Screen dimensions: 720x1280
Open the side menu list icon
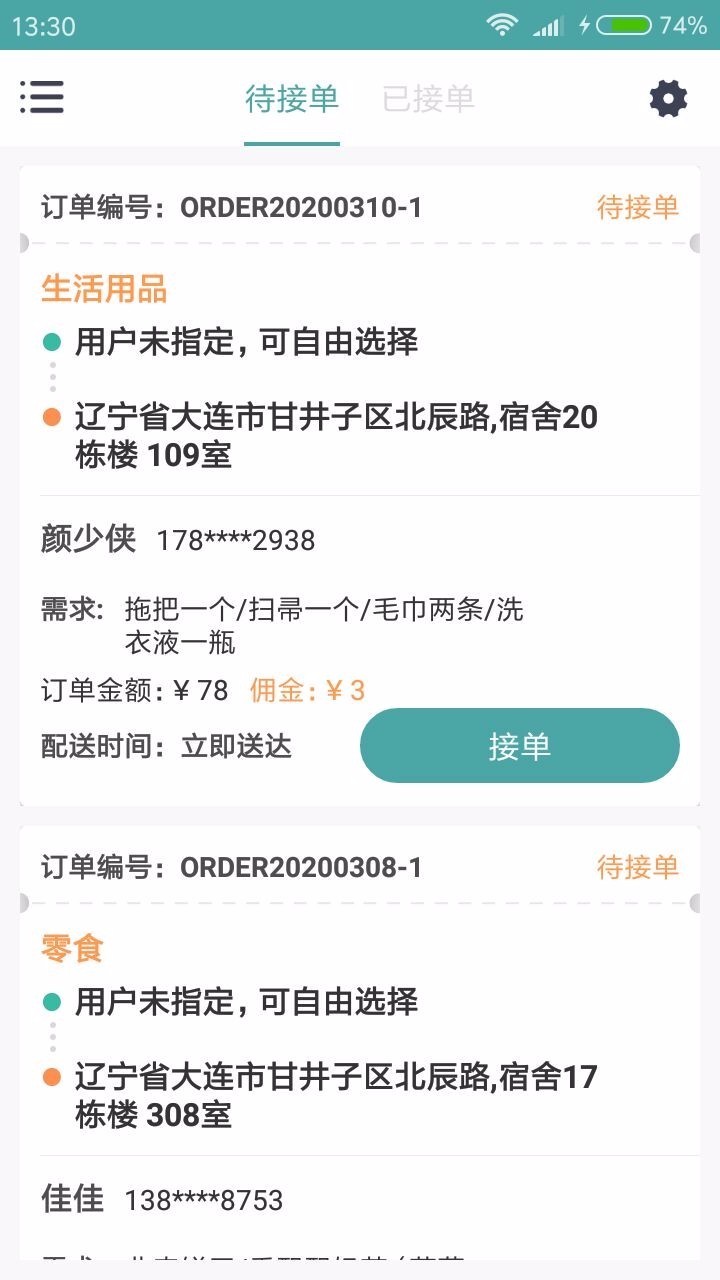42,97
